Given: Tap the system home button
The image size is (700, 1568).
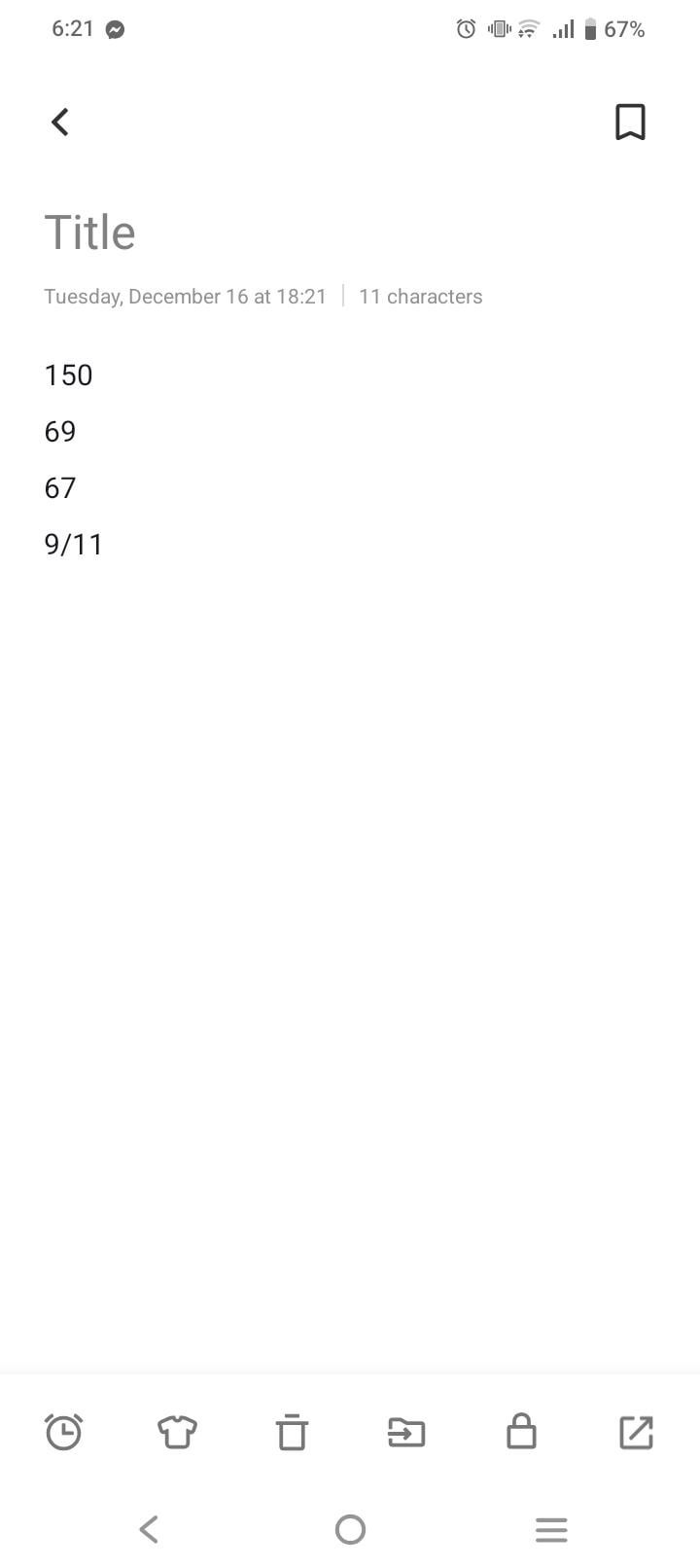Looking at the screenshot, I should tap(350, 1530).
